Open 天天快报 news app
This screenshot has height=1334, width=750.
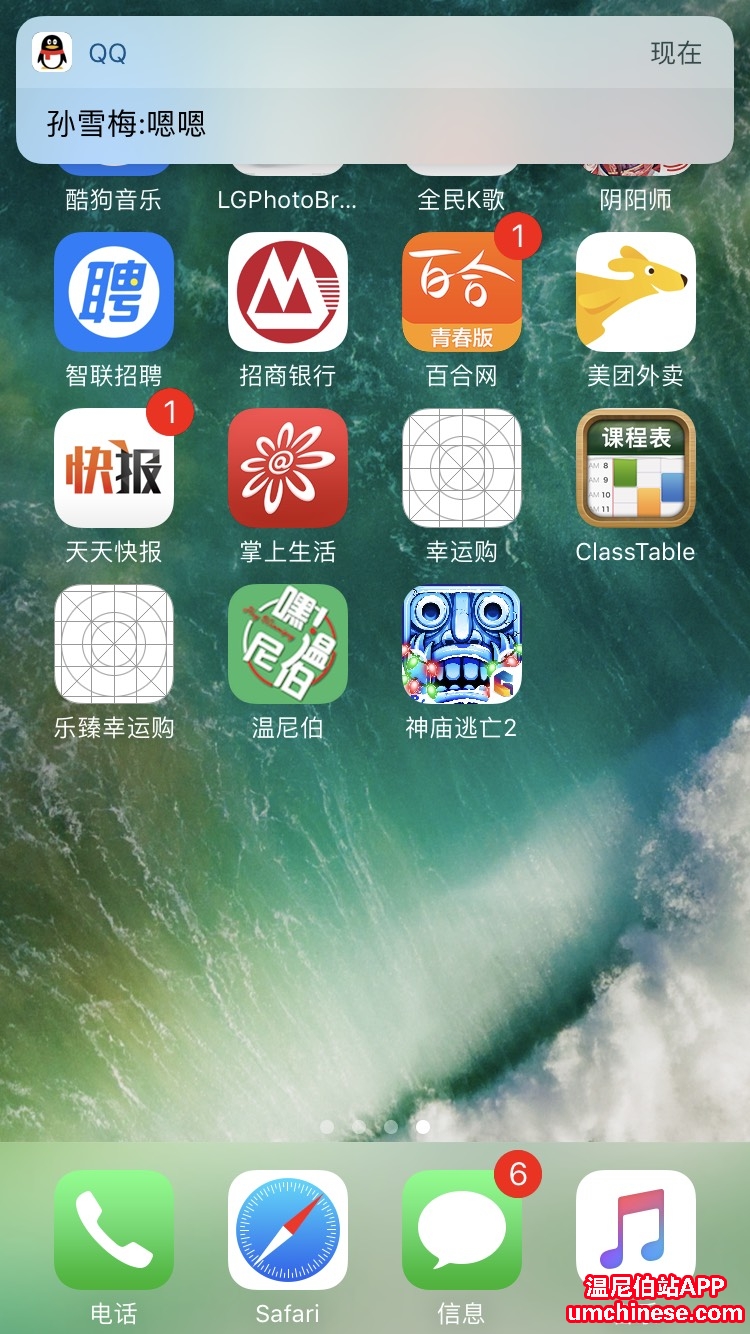[114, 468]
